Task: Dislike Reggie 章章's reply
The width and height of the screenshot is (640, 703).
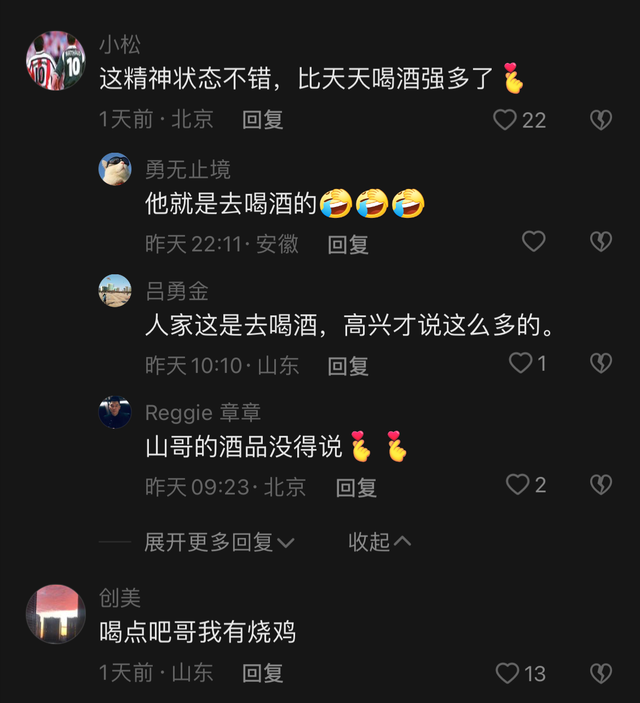Action: [600, 485]
